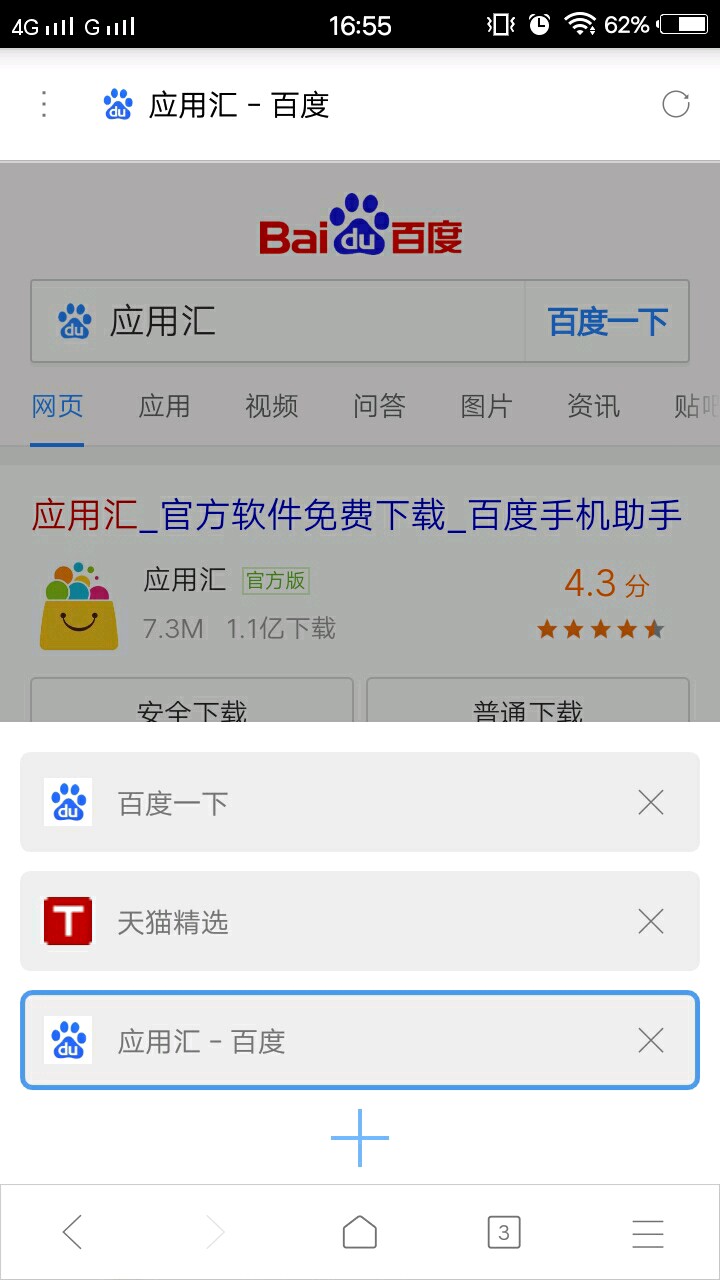Go back to the previous page
Viewport: 720px width, 1280px height.
[x=72, y=1232]
